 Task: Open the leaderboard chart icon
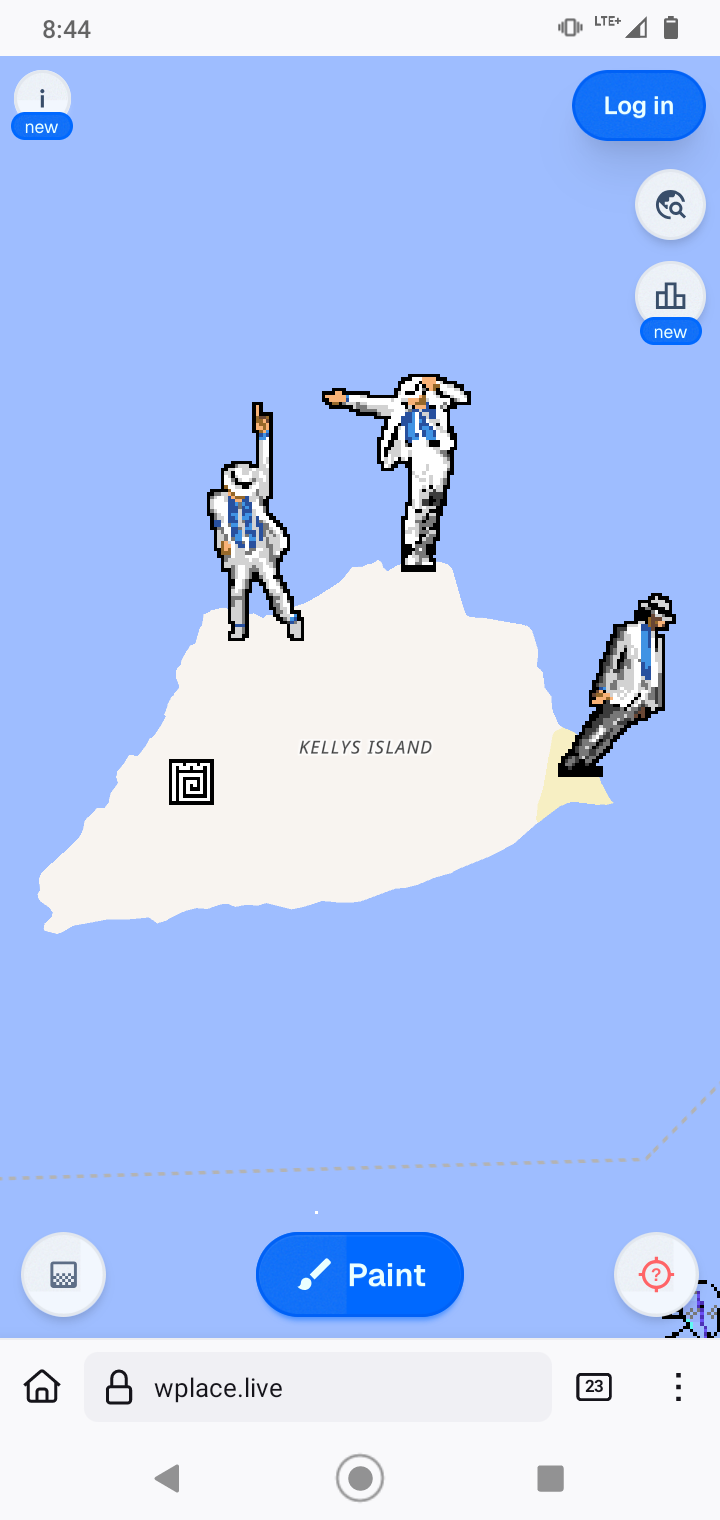(x=670, y=296)
